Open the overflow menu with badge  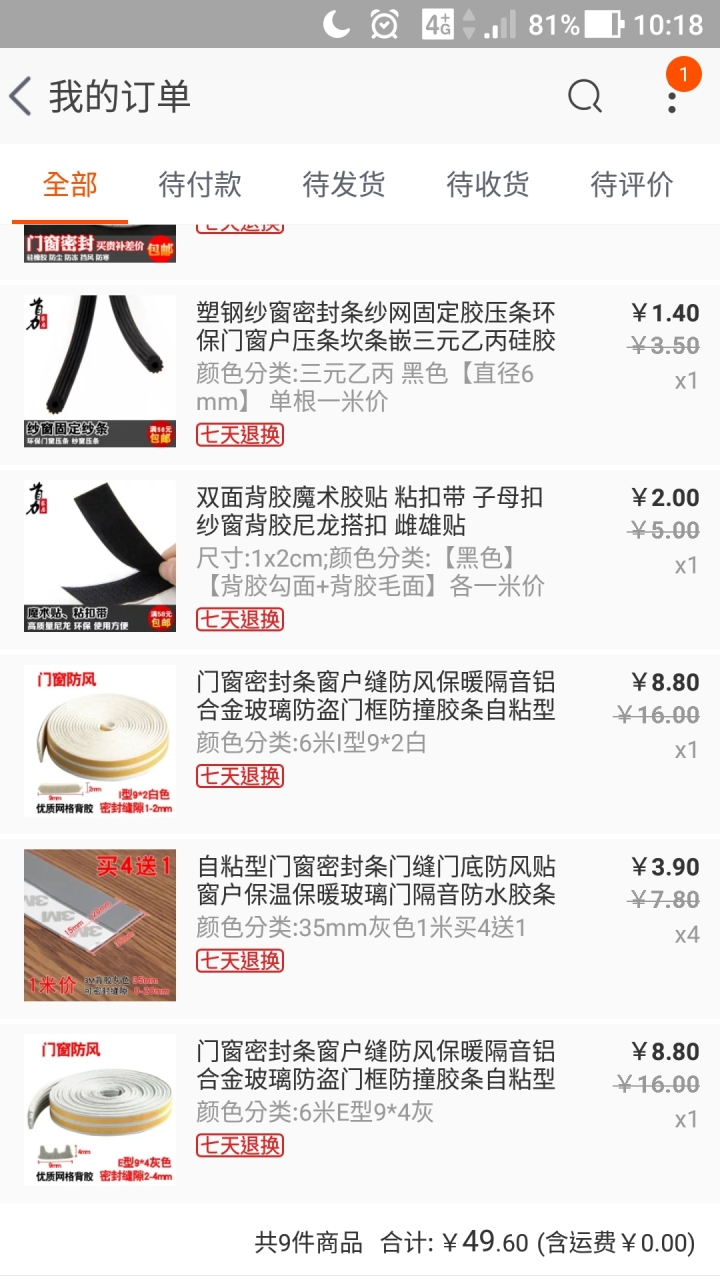pos(673,95)
